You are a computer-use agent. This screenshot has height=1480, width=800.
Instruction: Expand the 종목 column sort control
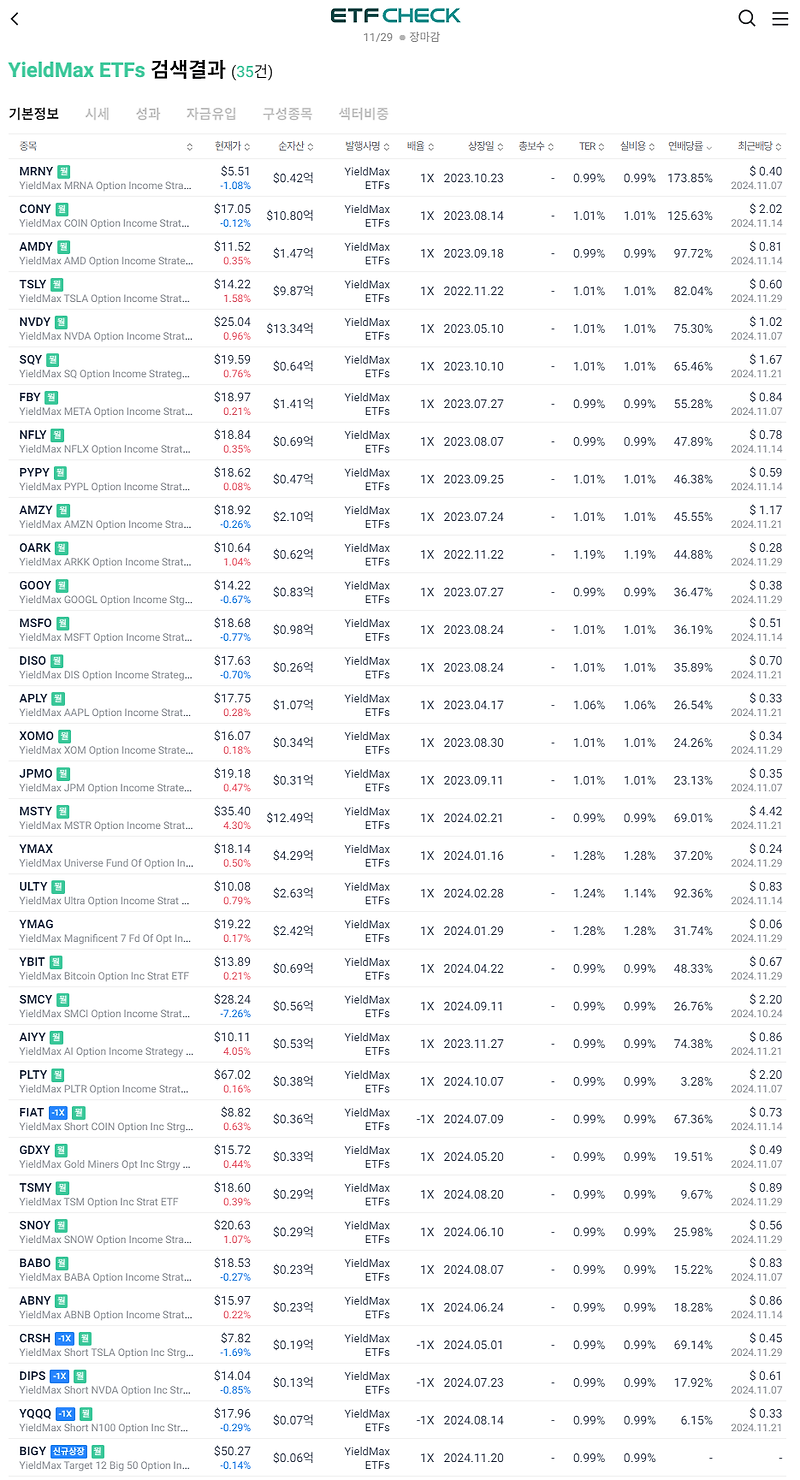click(x=190, y=146)
